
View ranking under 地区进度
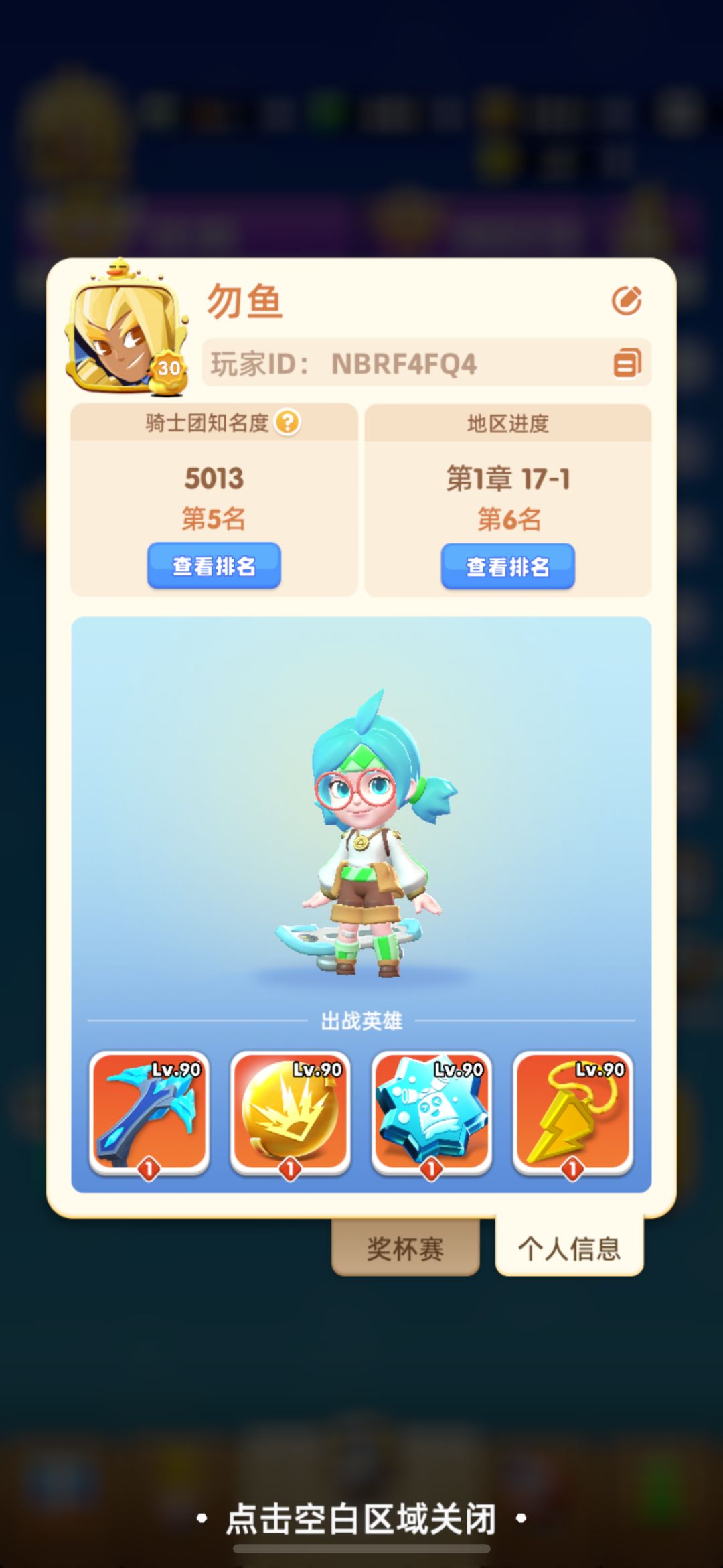click(x=507, y=567)
